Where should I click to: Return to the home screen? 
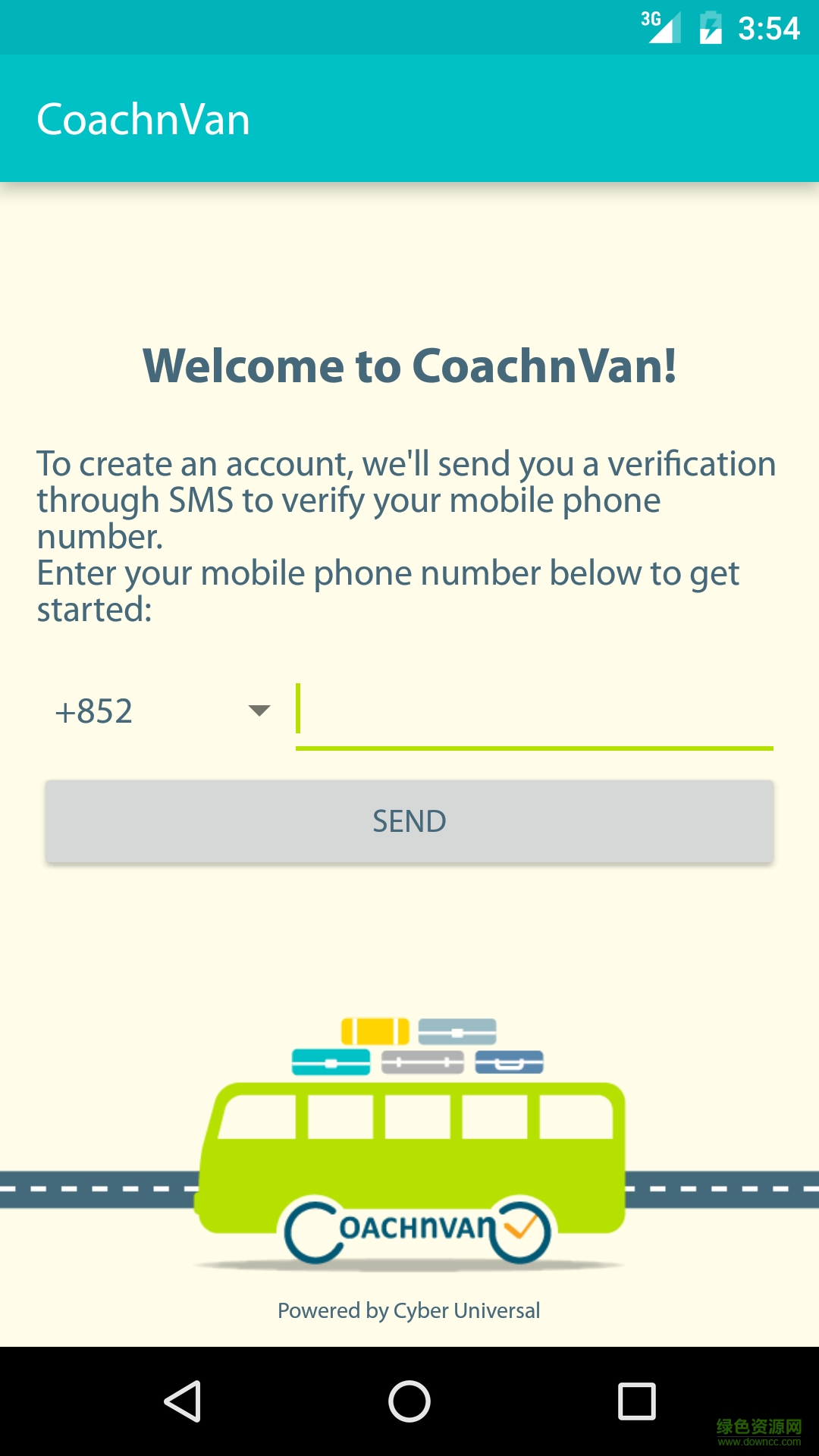(409, 1401)
